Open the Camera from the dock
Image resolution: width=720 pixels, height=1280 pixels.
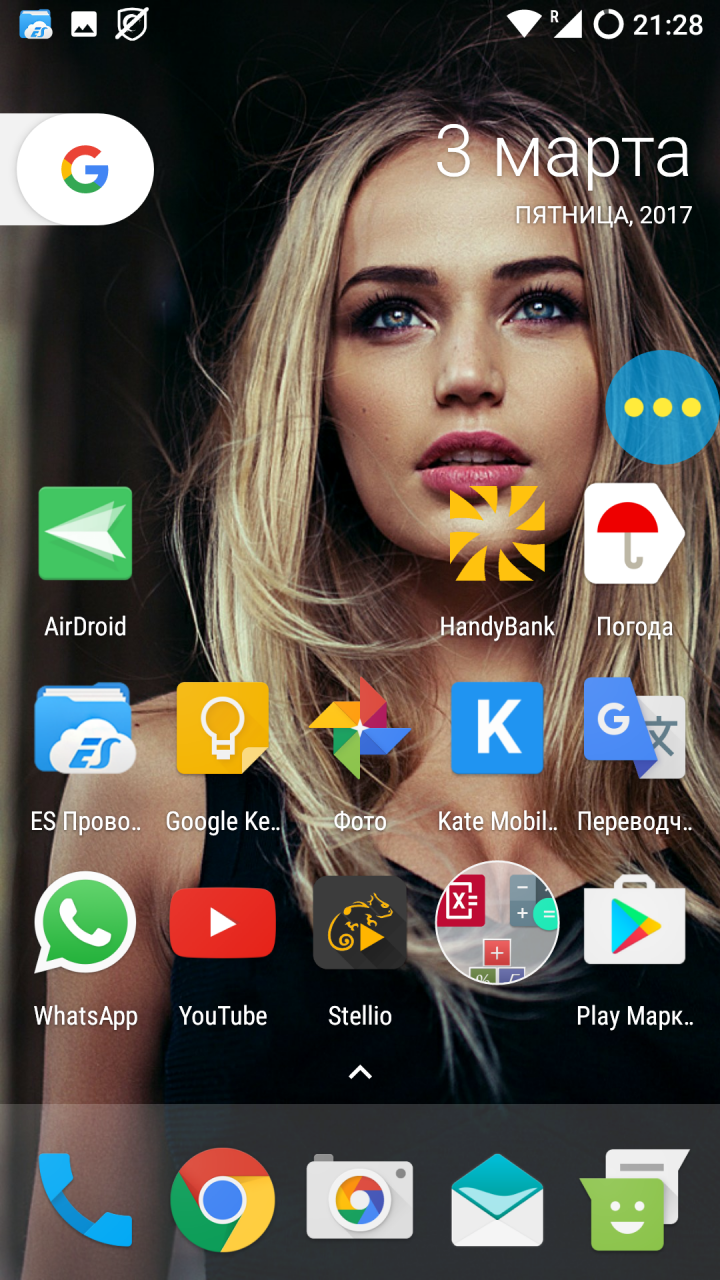click(360, 1198)
